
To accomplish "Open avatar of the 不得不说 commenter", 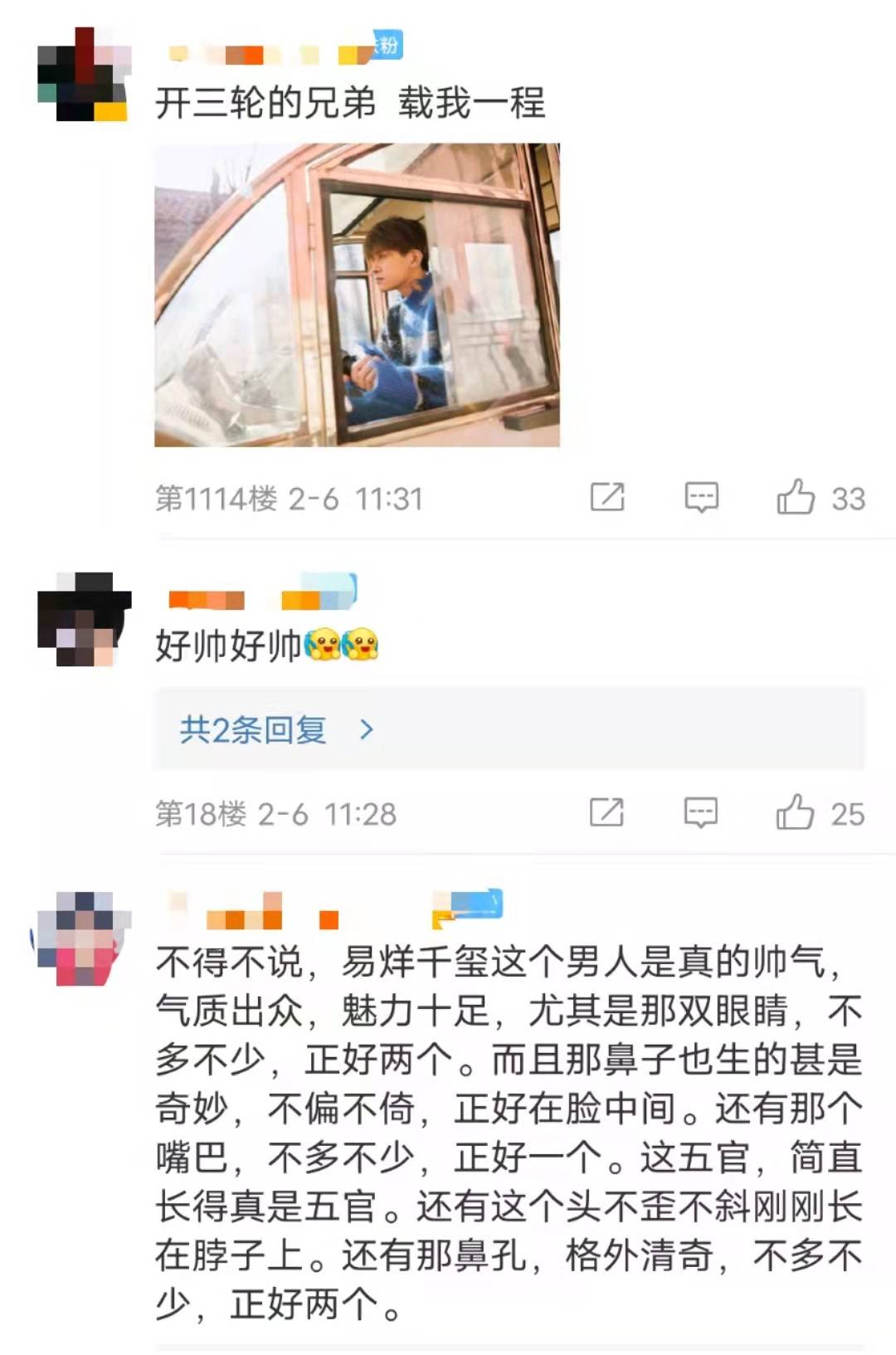I will click(x=84, y=938).
